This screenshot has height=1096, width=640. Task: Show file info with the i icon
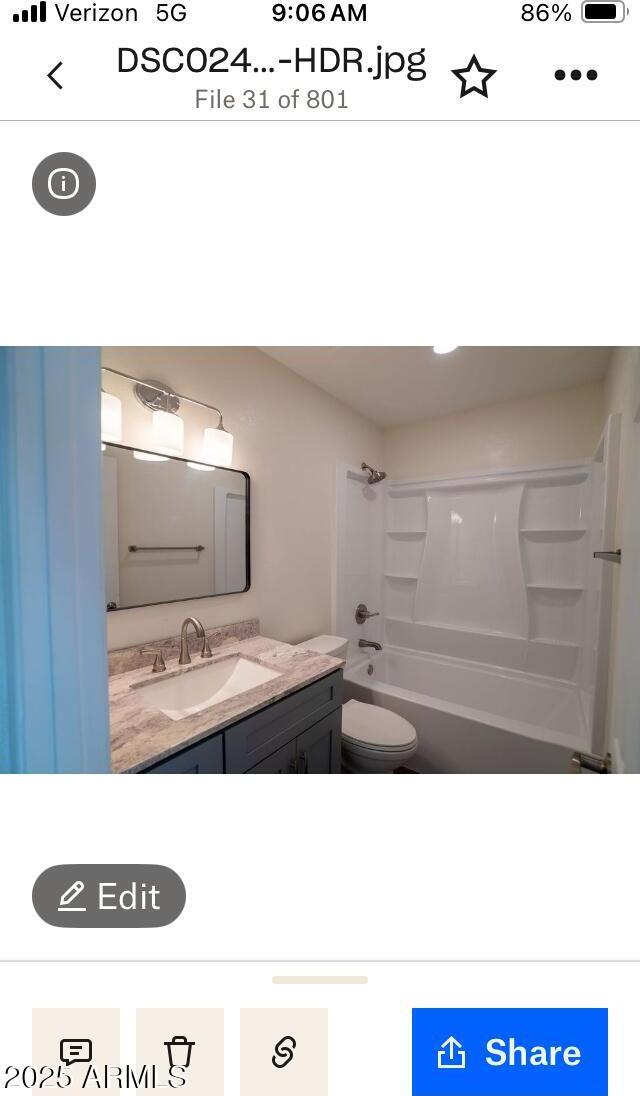tap(64, 184)
